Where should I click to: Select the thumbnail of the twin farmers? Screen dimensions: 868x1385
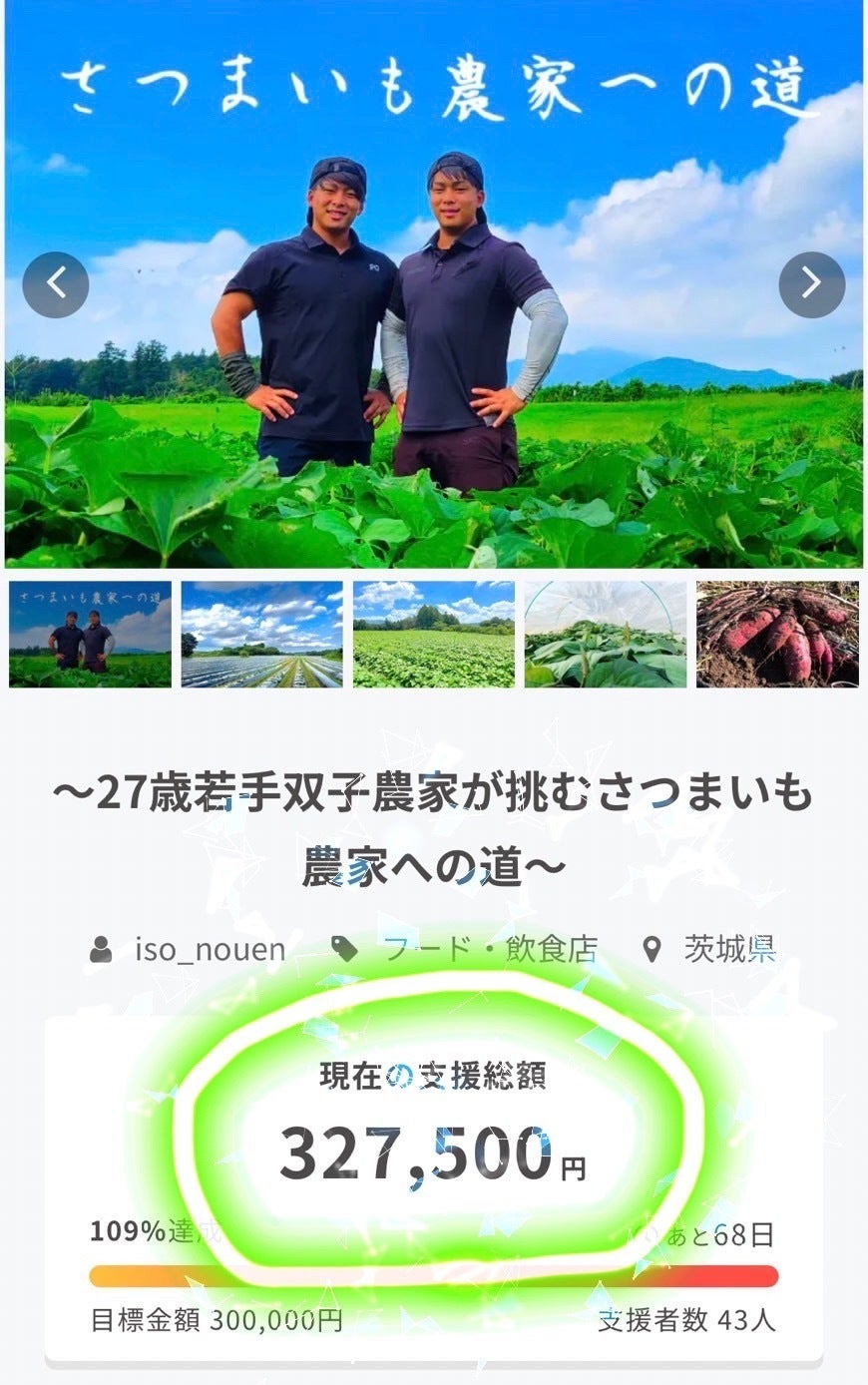point(91,635)
